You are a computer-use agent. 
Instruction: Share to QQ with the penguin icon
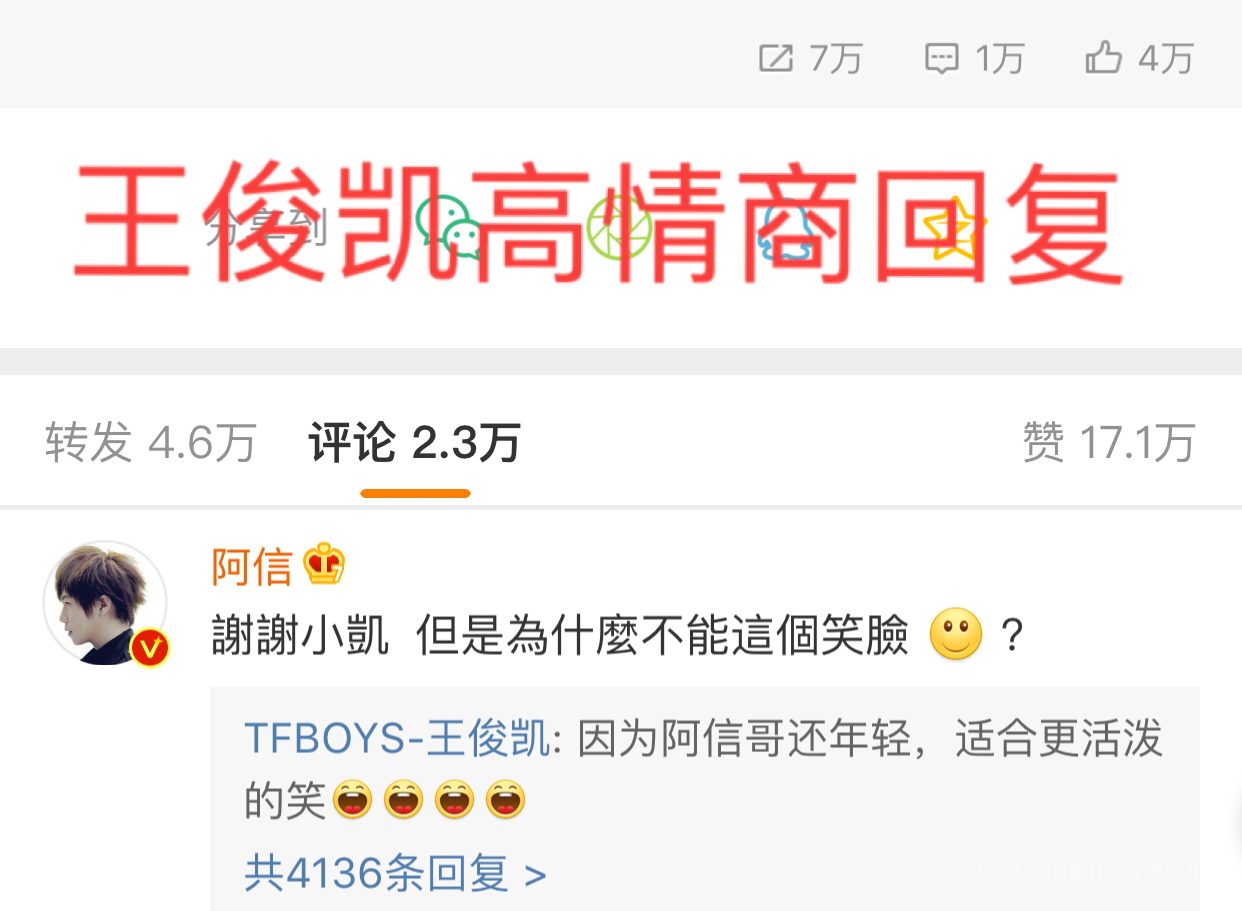[x=788, y=228]
